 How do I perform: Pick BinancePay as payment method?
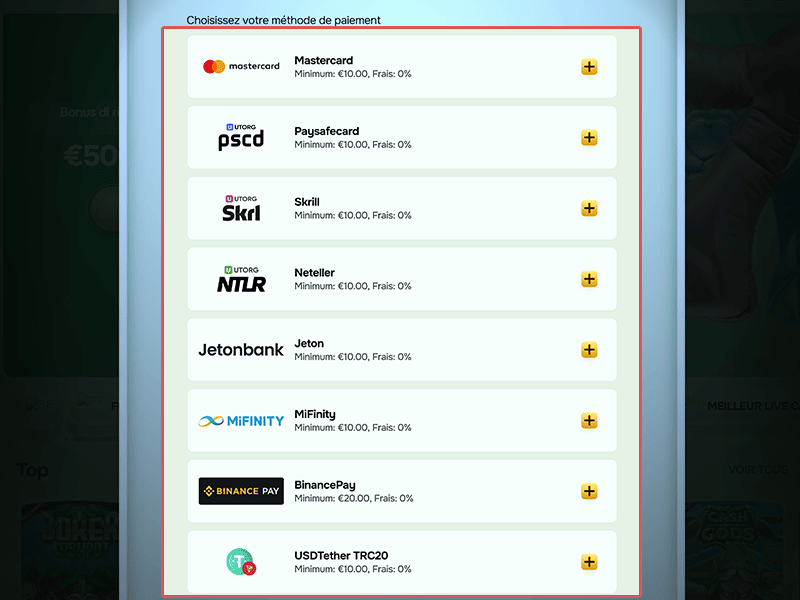(x=400, y=491)
